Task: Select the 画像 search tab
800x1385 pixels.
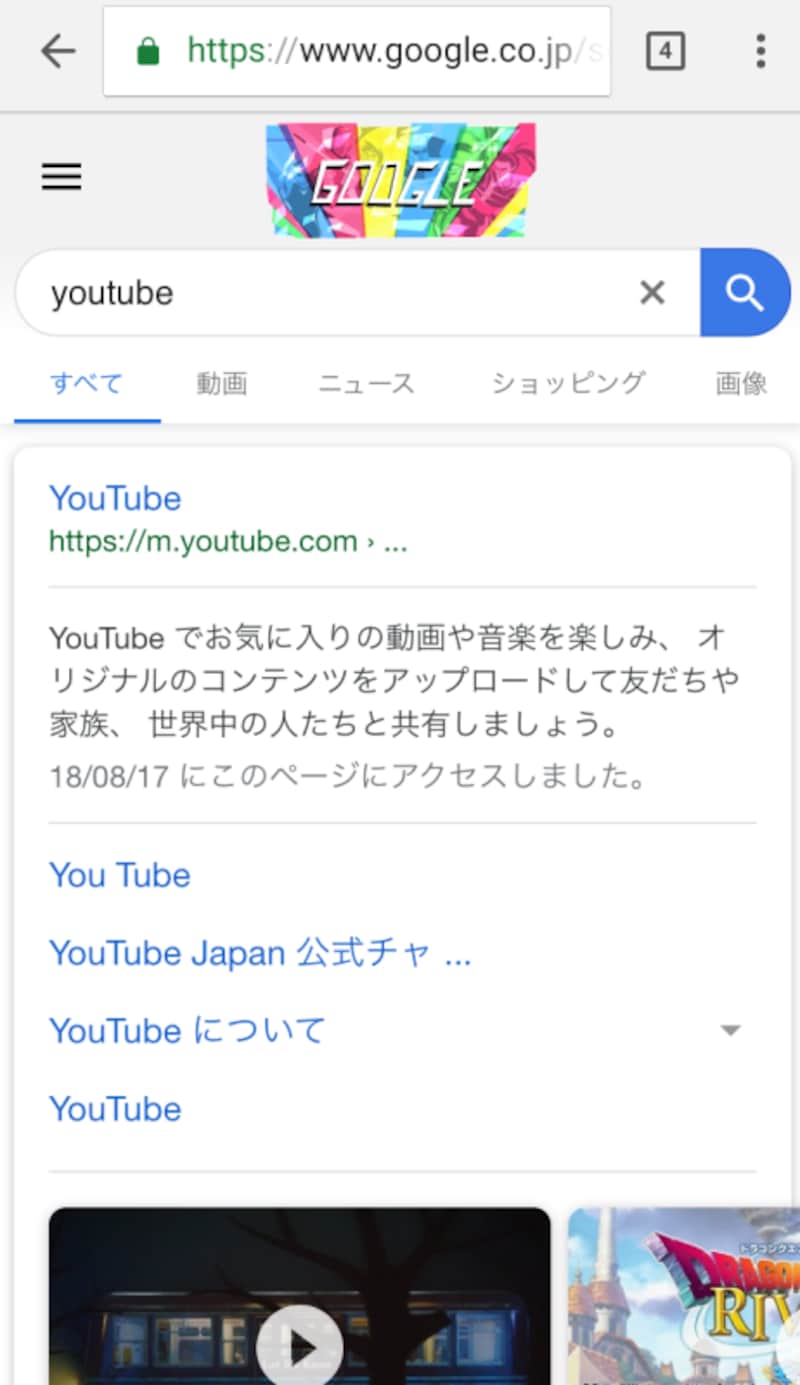Action: (x=741, y=383)
